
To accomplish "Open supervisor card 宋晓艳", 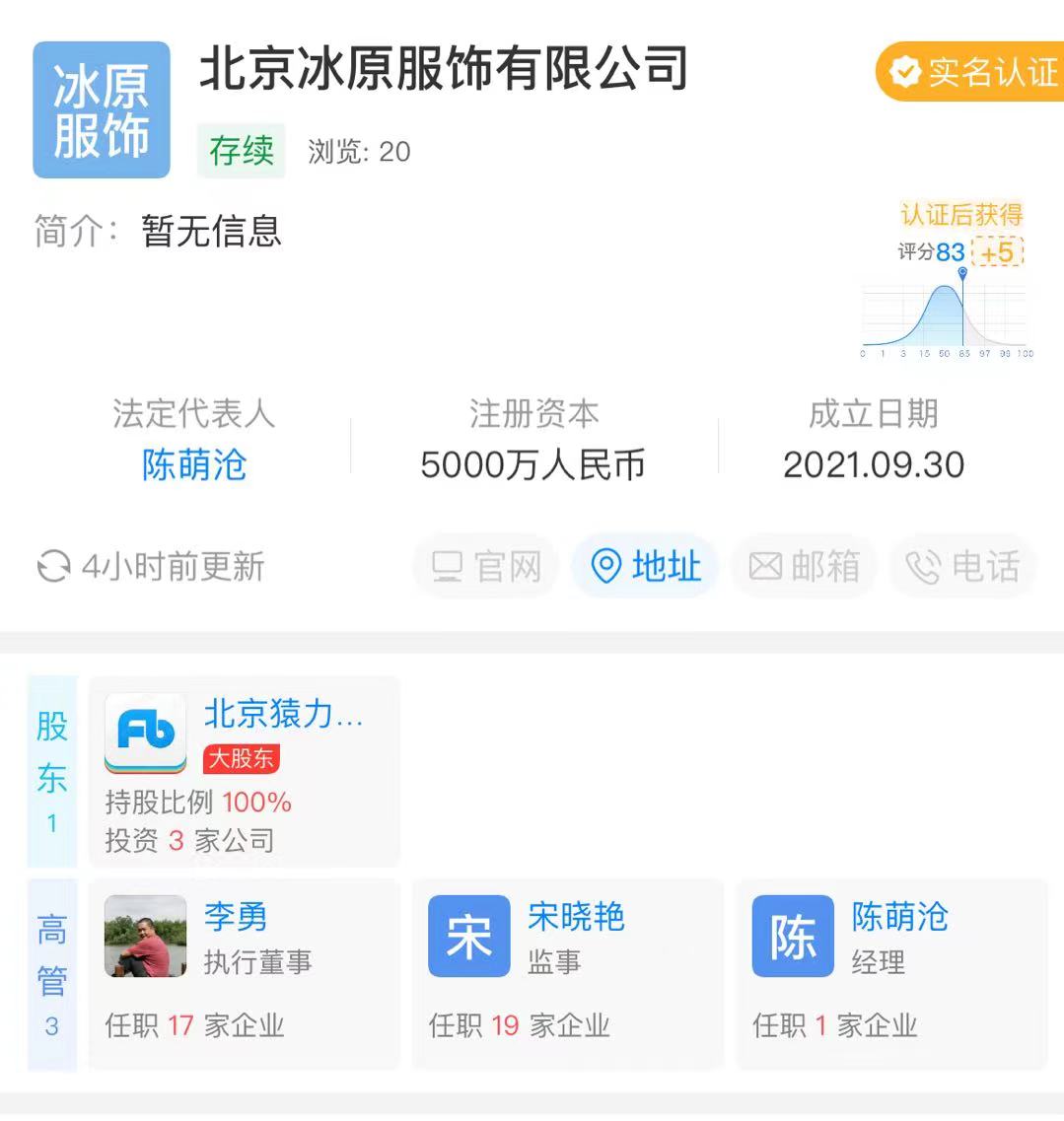I will click(567, 973).
